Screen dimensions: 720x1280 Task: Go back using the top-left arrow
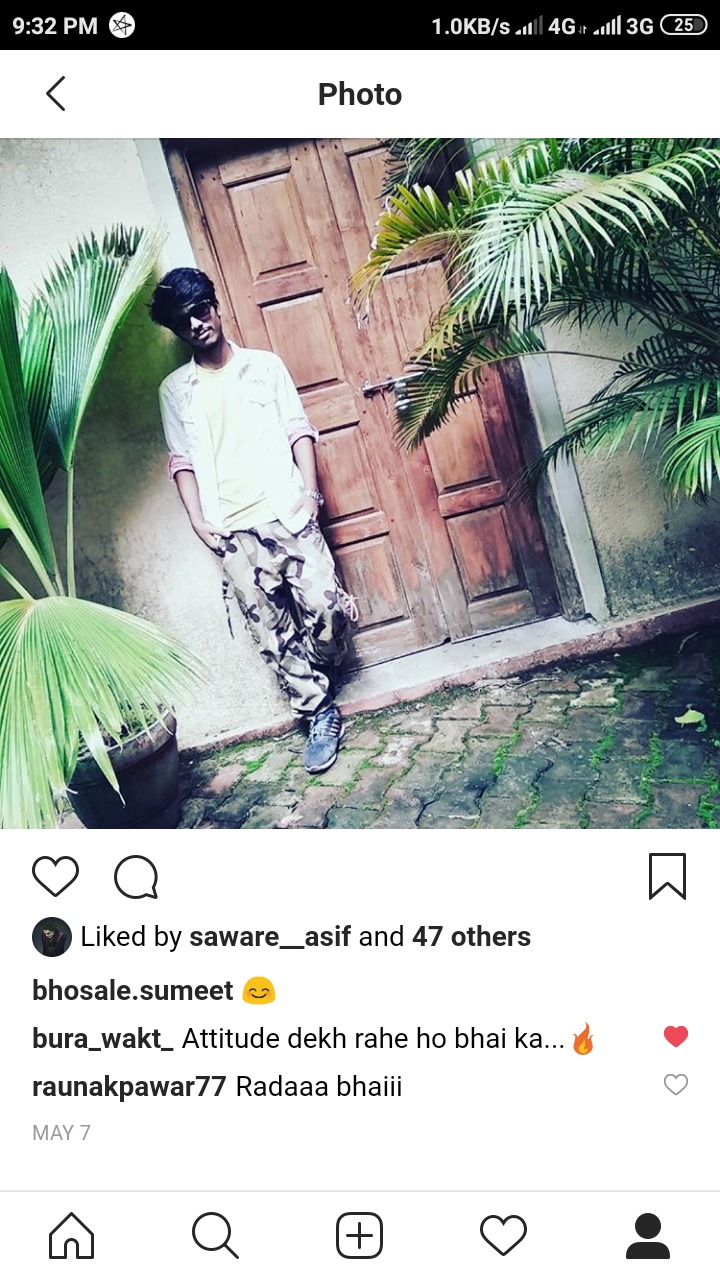click(56, 94)
